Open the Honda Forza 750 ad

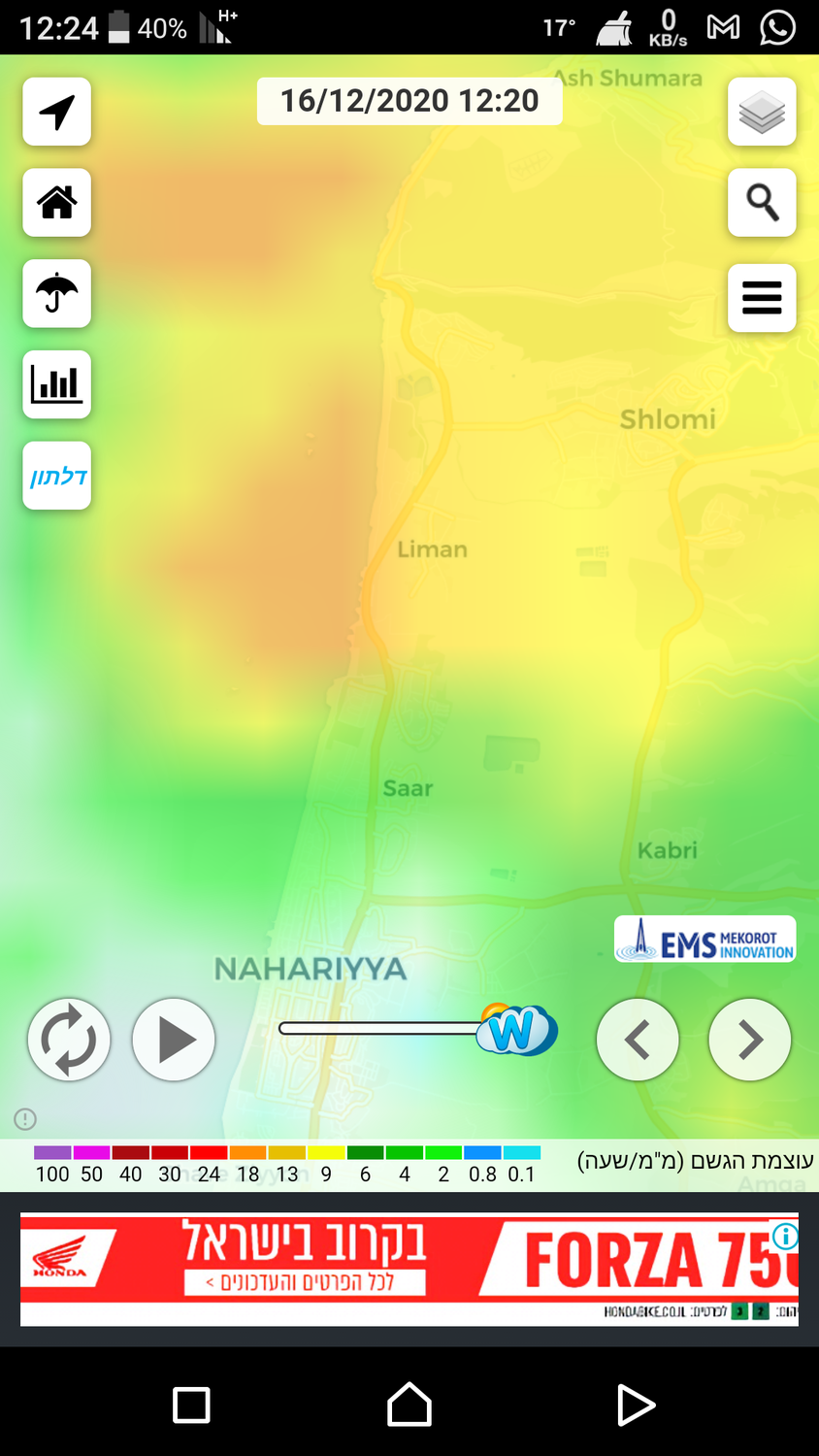click(x=408, y=1267)
